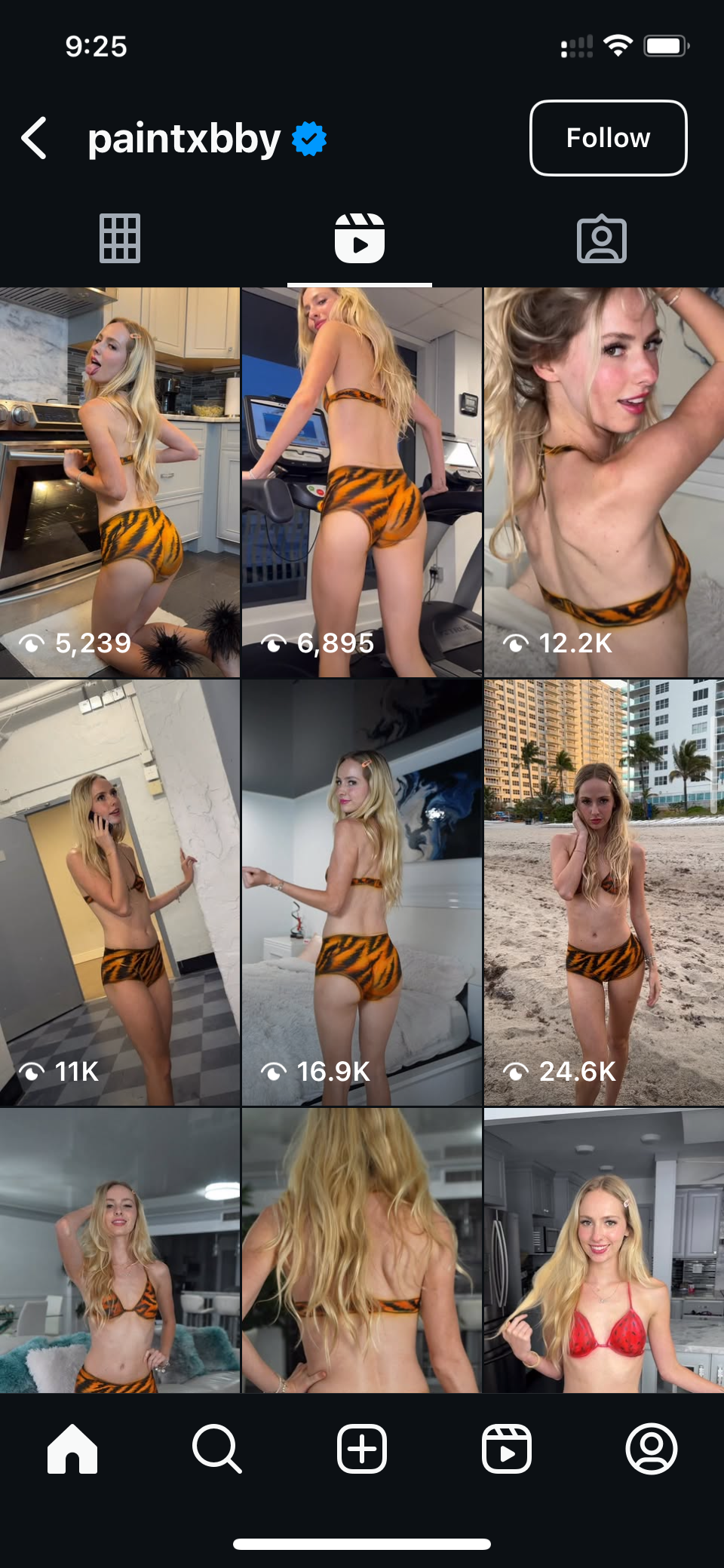Create a new post
724x1568 pixels.
point(362,1449)
